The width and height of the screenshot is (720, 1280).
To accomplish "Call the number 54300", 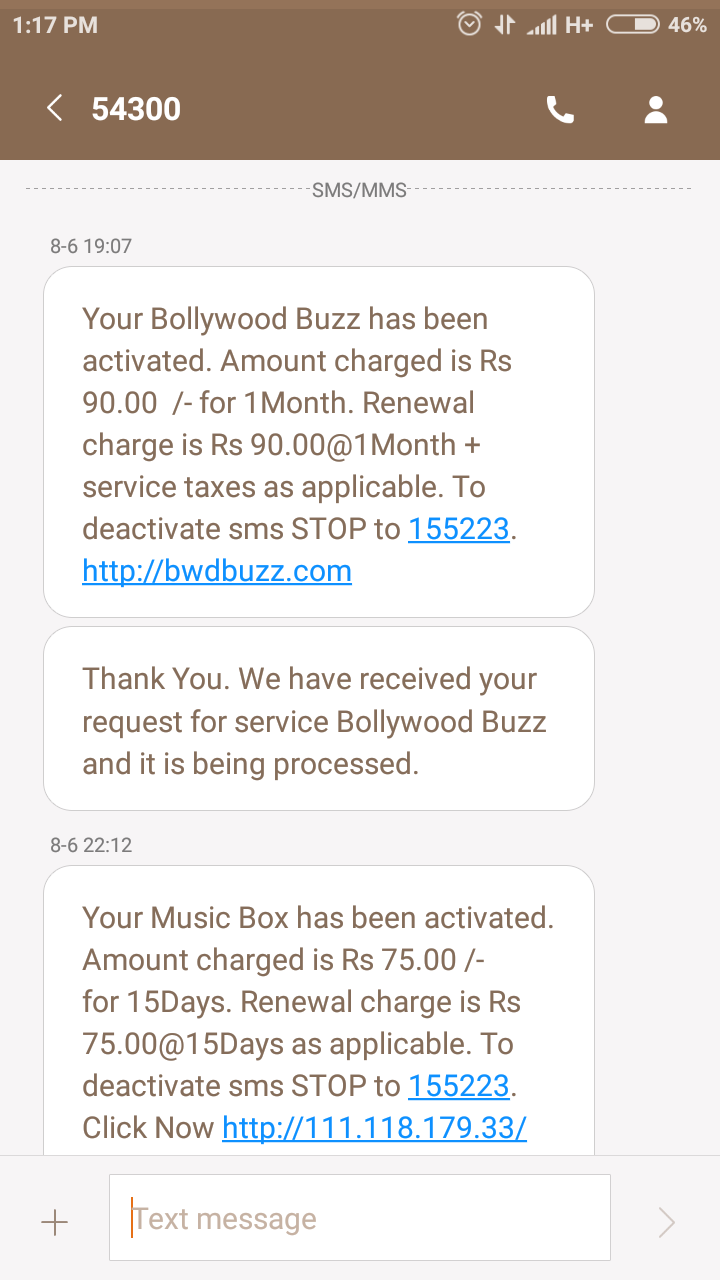I will click(x=560, y=110).
